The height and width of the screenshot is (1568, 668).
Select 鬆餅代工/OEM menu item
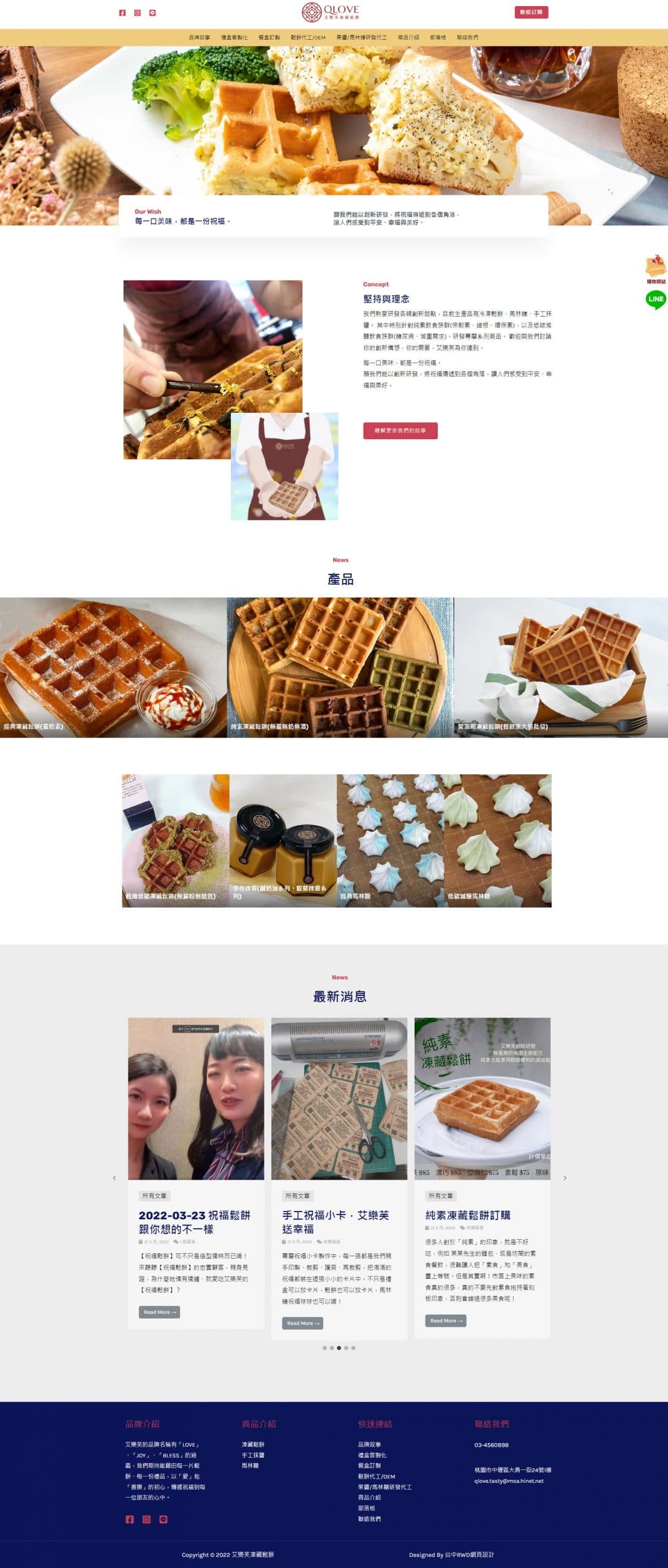pos(308,37)
